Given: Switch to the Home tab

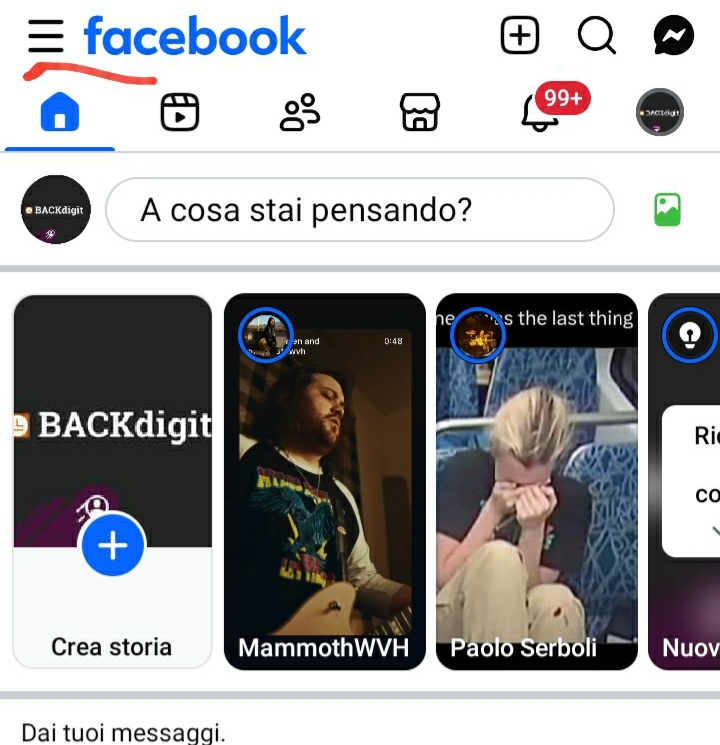Looking at the screenshot, I should [x=59, y=113].
